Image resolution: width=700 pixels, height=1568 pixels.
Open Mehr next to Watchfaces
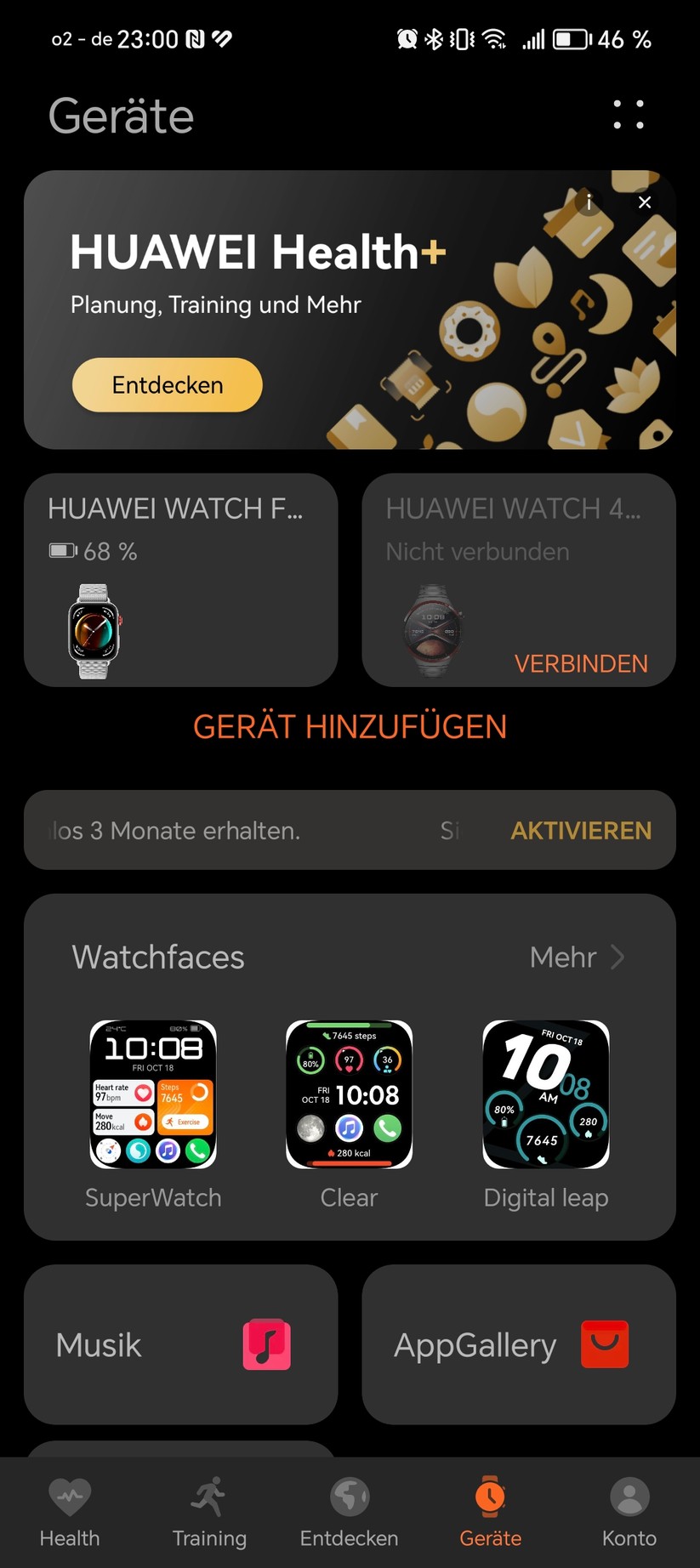click(577, 957)
